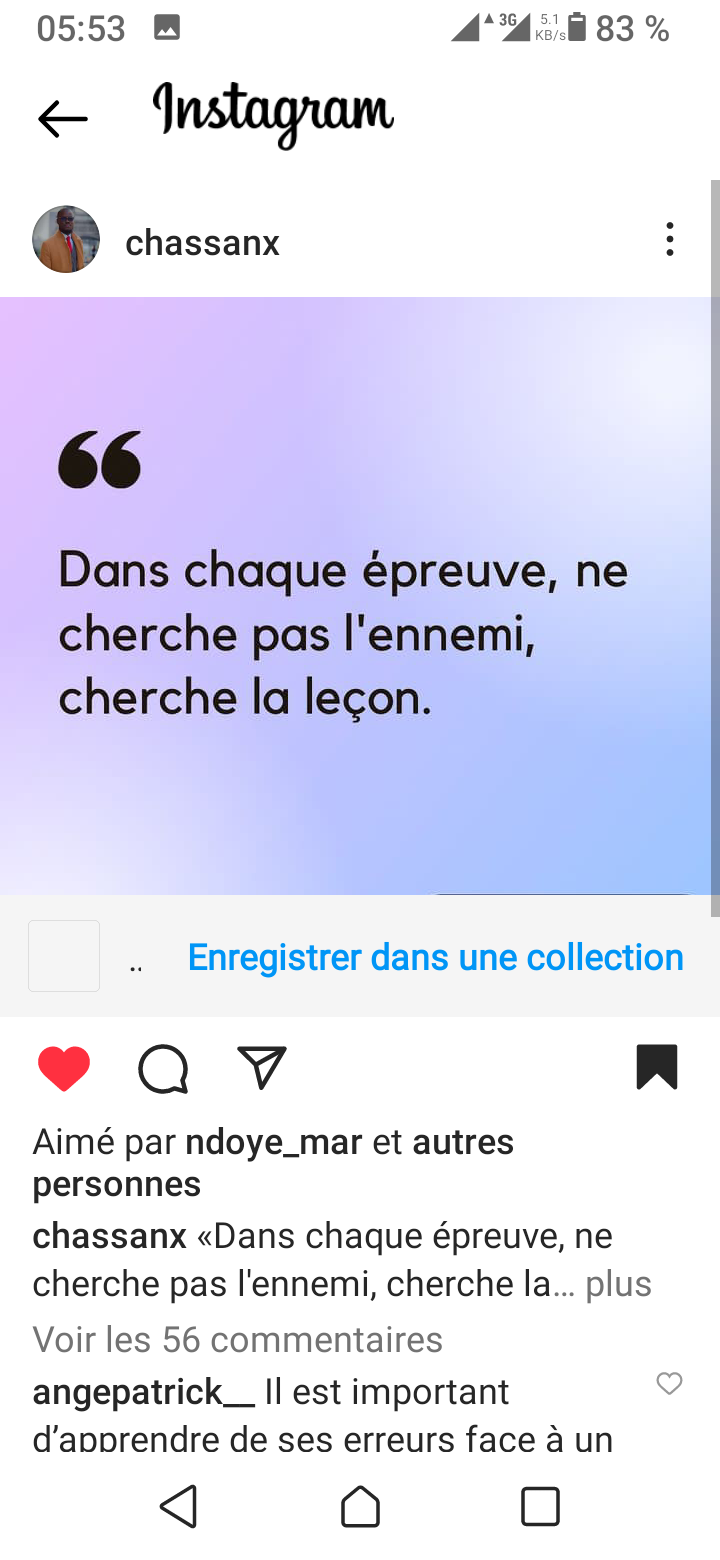Remove the post from saved bookmarks
720x1560 pixels.
click(657, 1067)
